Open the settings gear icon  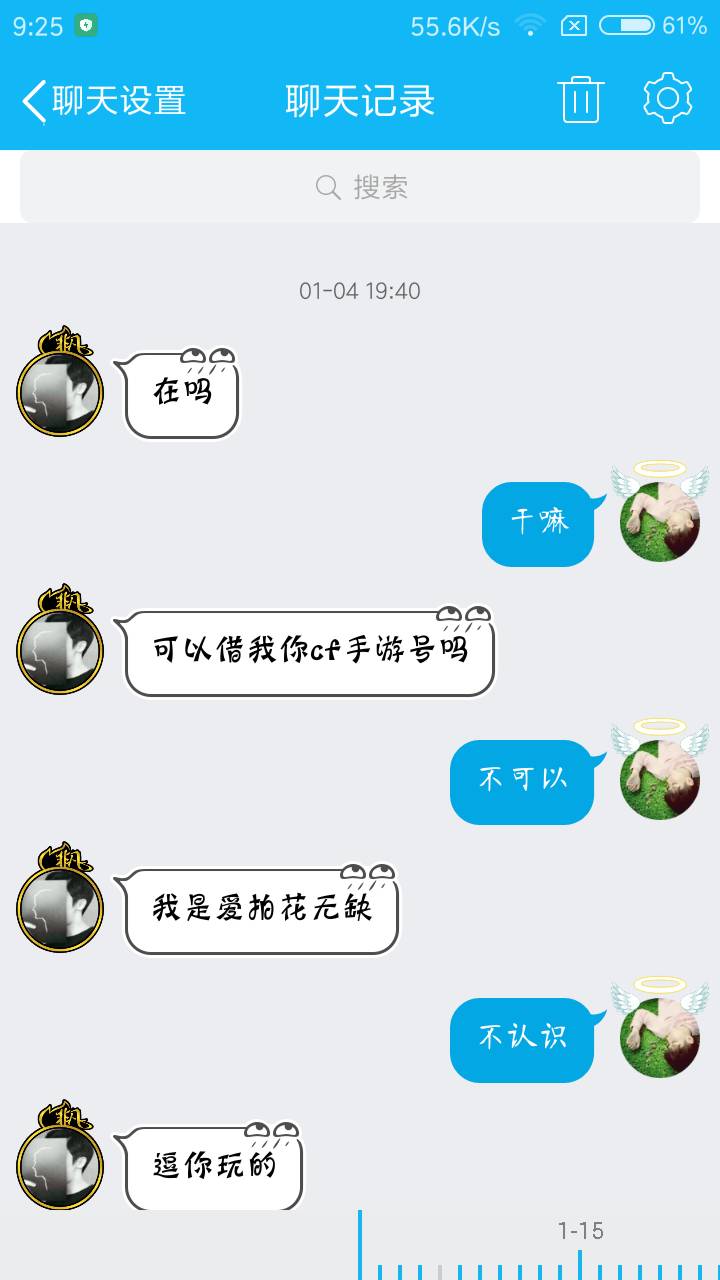pyautogui.click(x=667, y=99)
